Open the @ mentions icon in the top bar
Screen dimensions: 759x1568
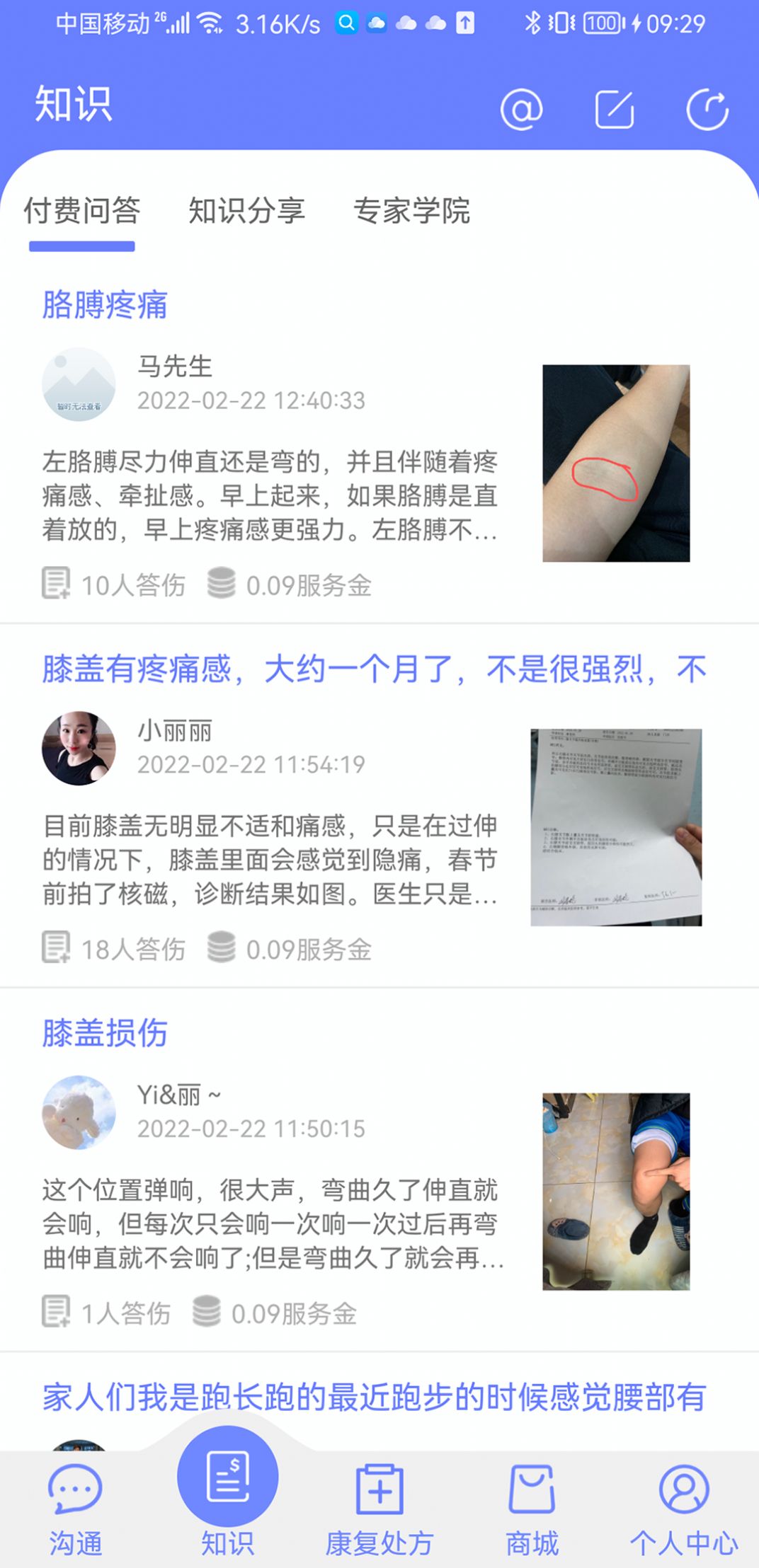(x=521, y=110)
